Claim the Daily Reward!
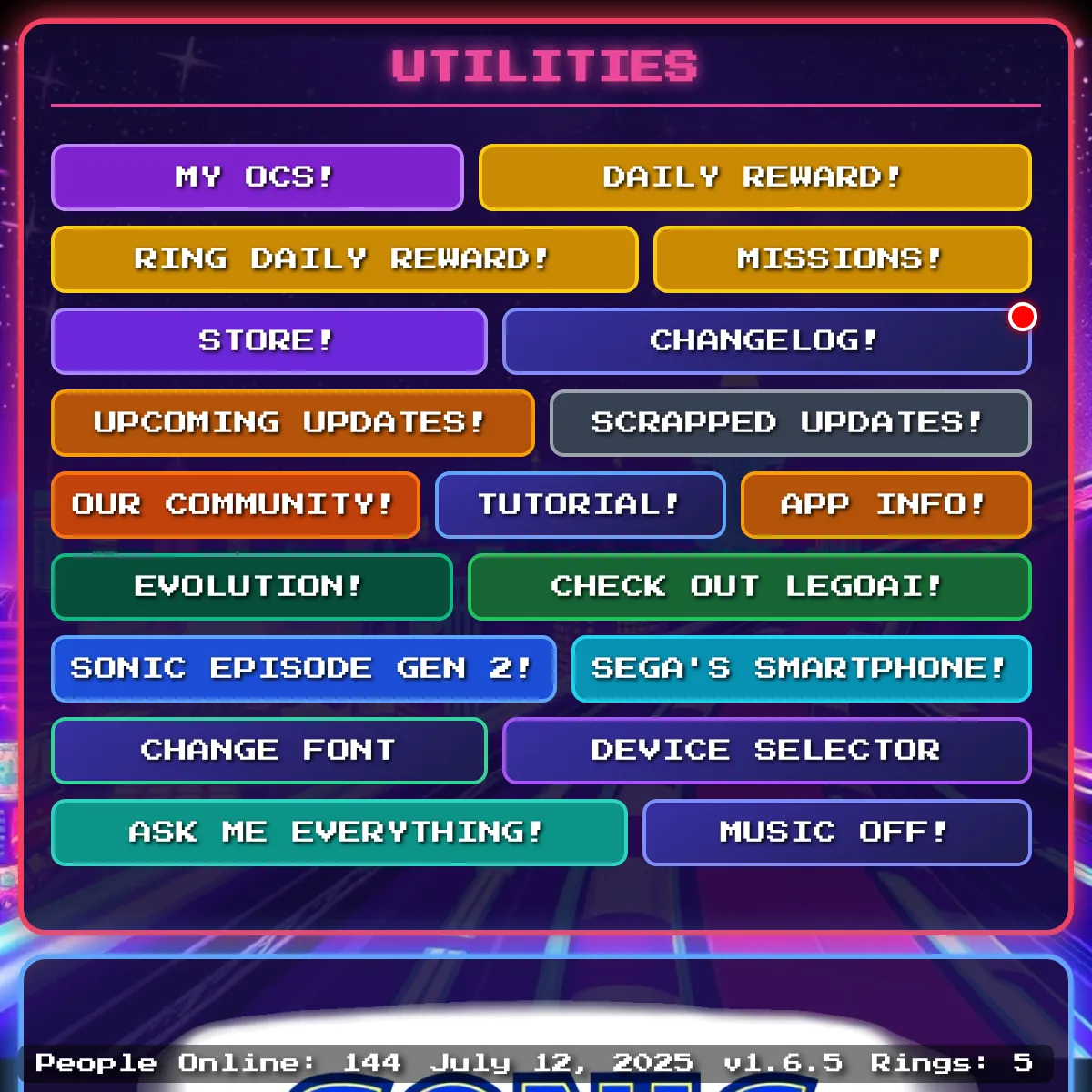This screenshot has height=1092, width=1092. (754, 177)
